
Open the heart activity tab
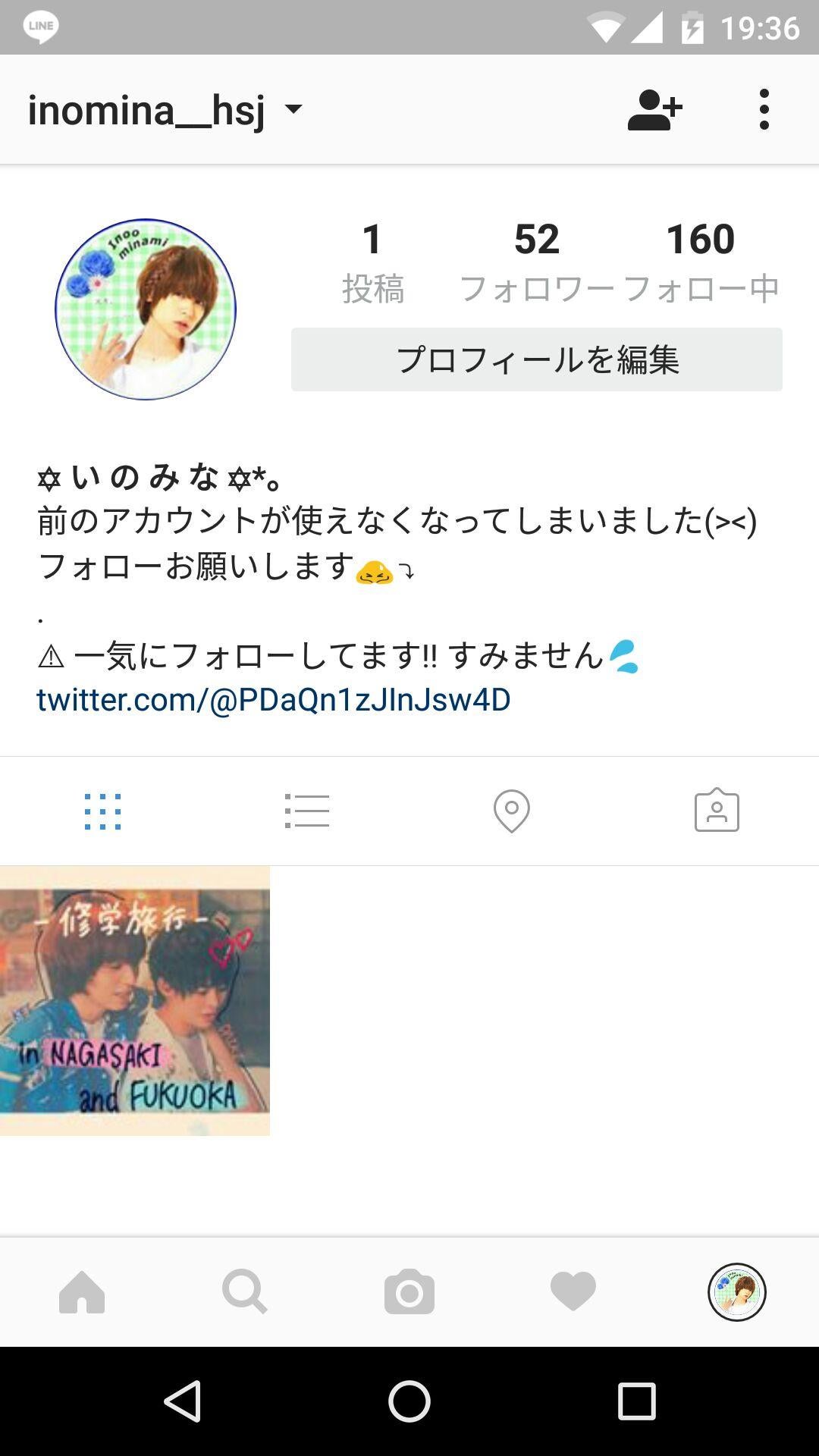[x=573, y=1292]
